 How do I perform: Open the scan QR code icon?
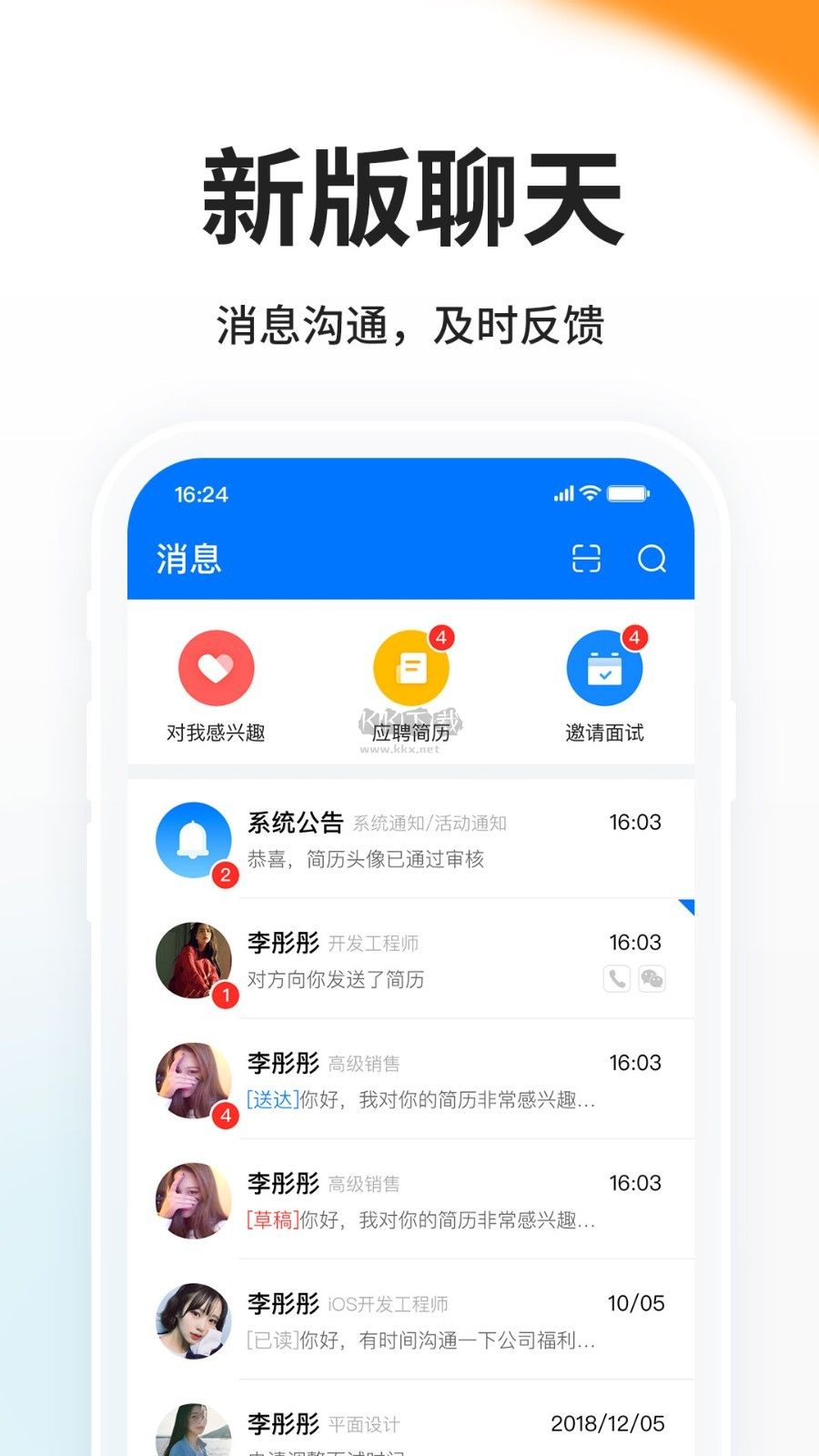point(587,559)
